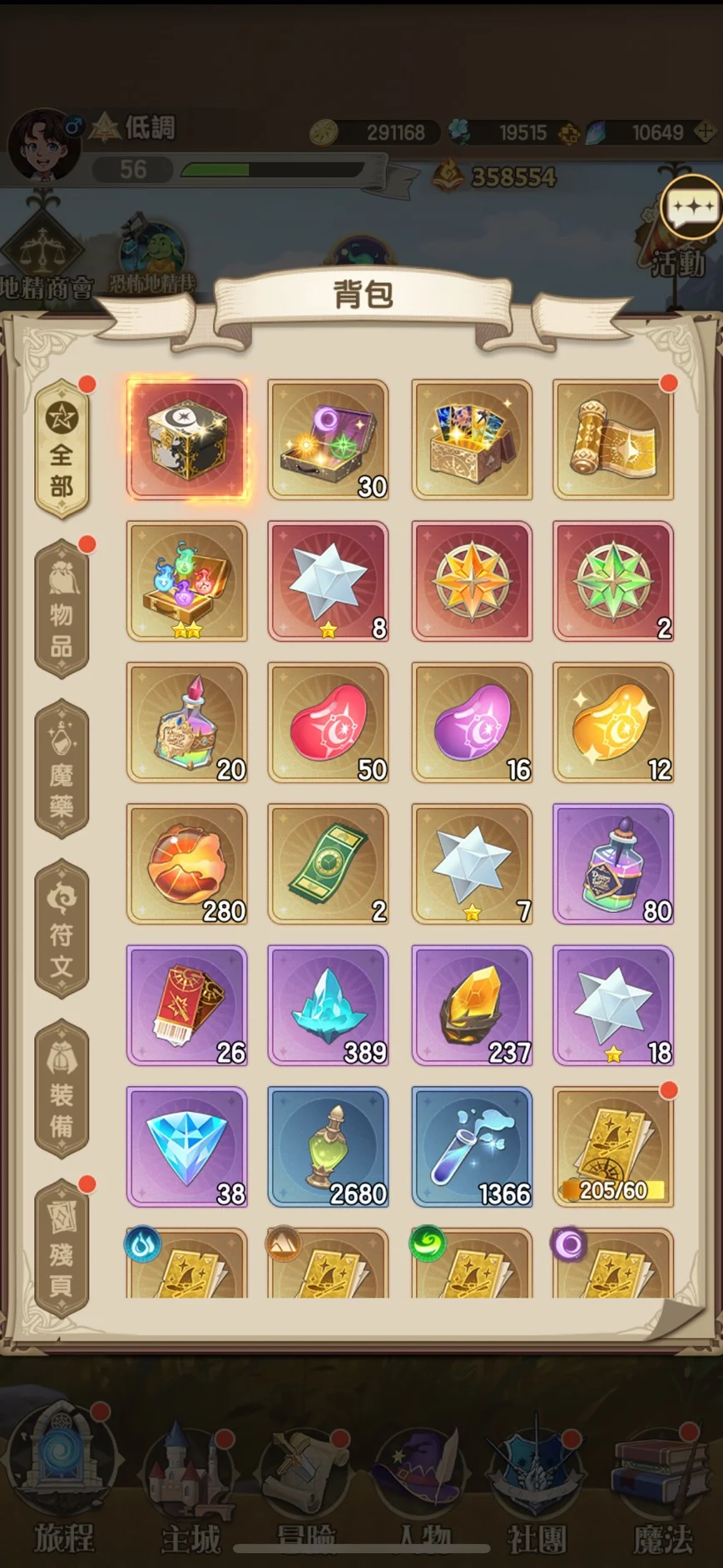This screenshot has width=723, height=1568.
Task: Select the red jelly bean with 50
Action: click(x=329, y=722)
